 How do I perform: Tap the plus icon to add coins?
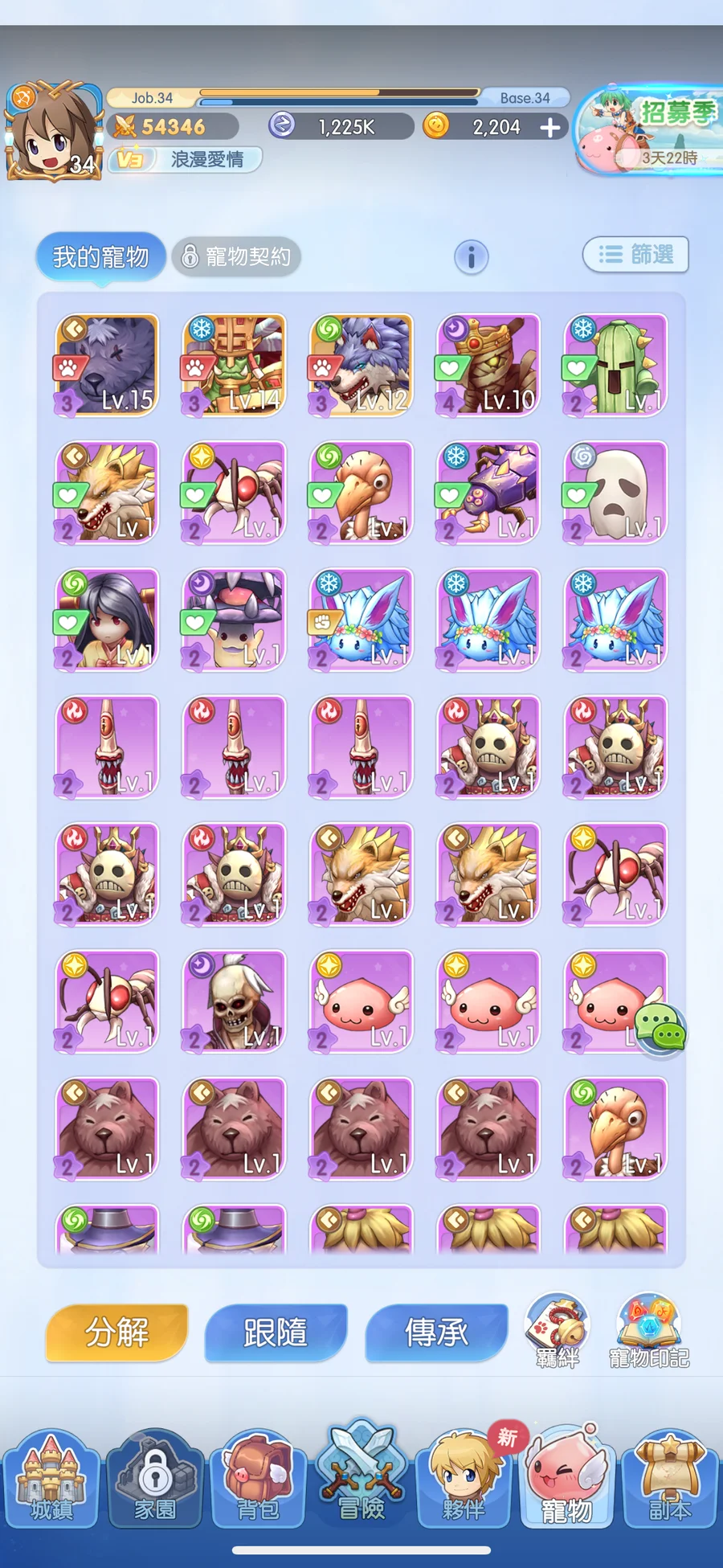550,127
